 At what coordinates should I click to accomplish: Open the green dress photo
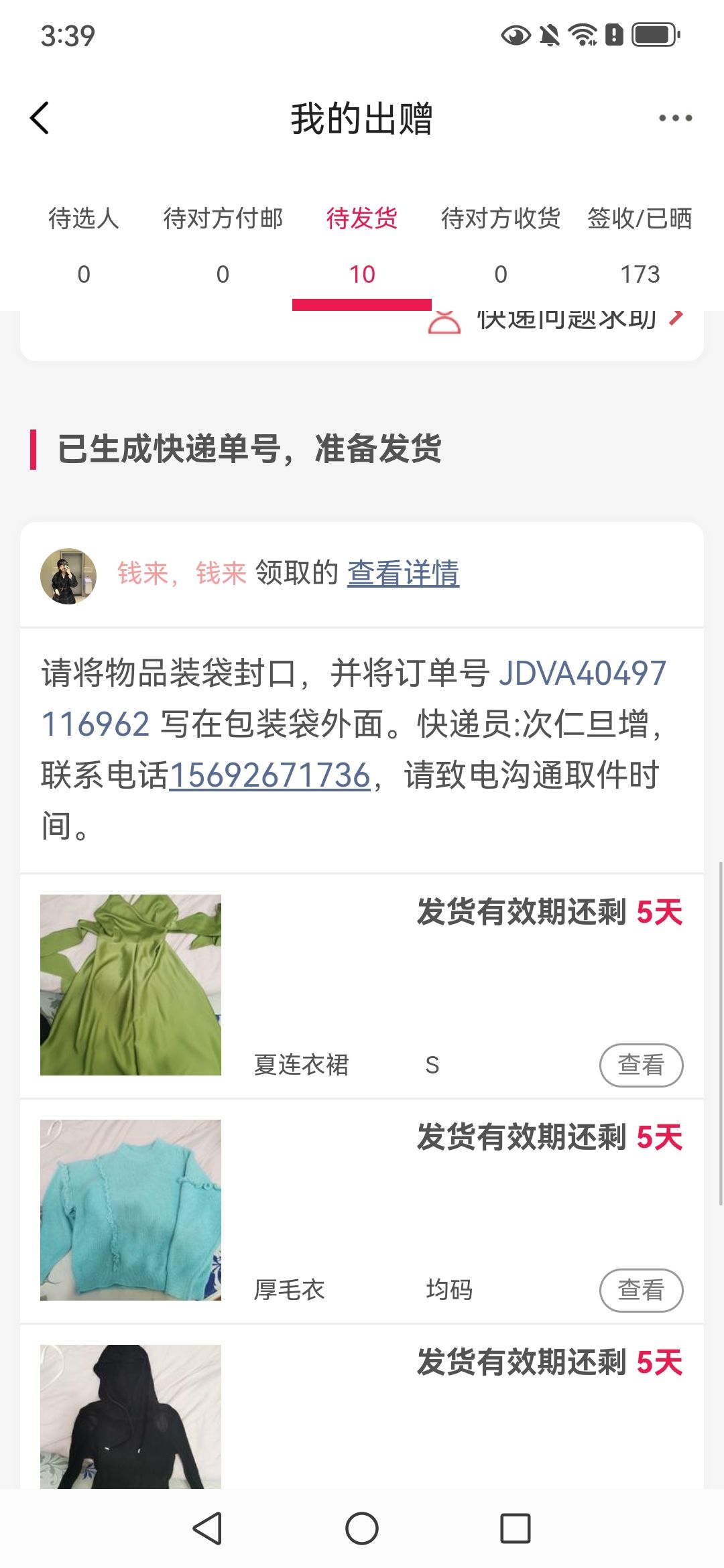131,985
